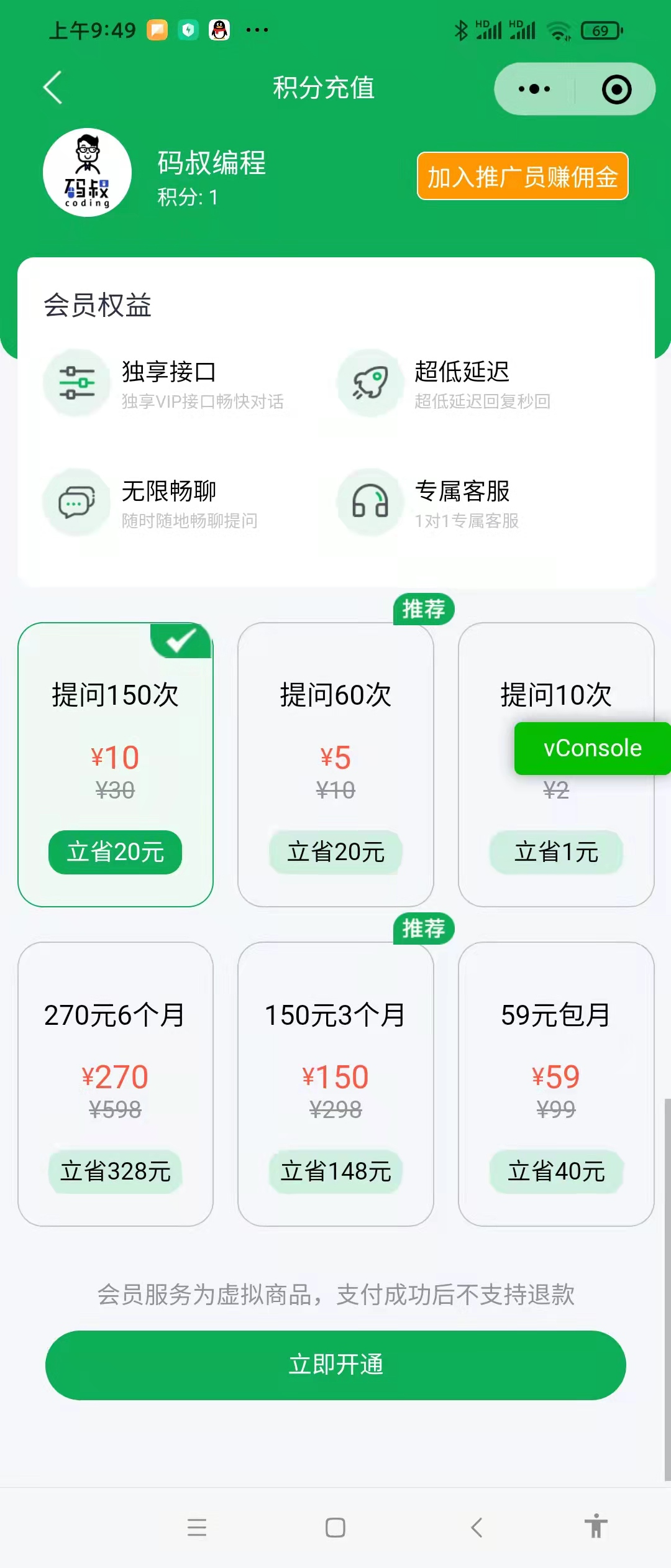Select the 提问150次 package
Image resolution: width=671 pixels, height=1568 pixels.
116,764
